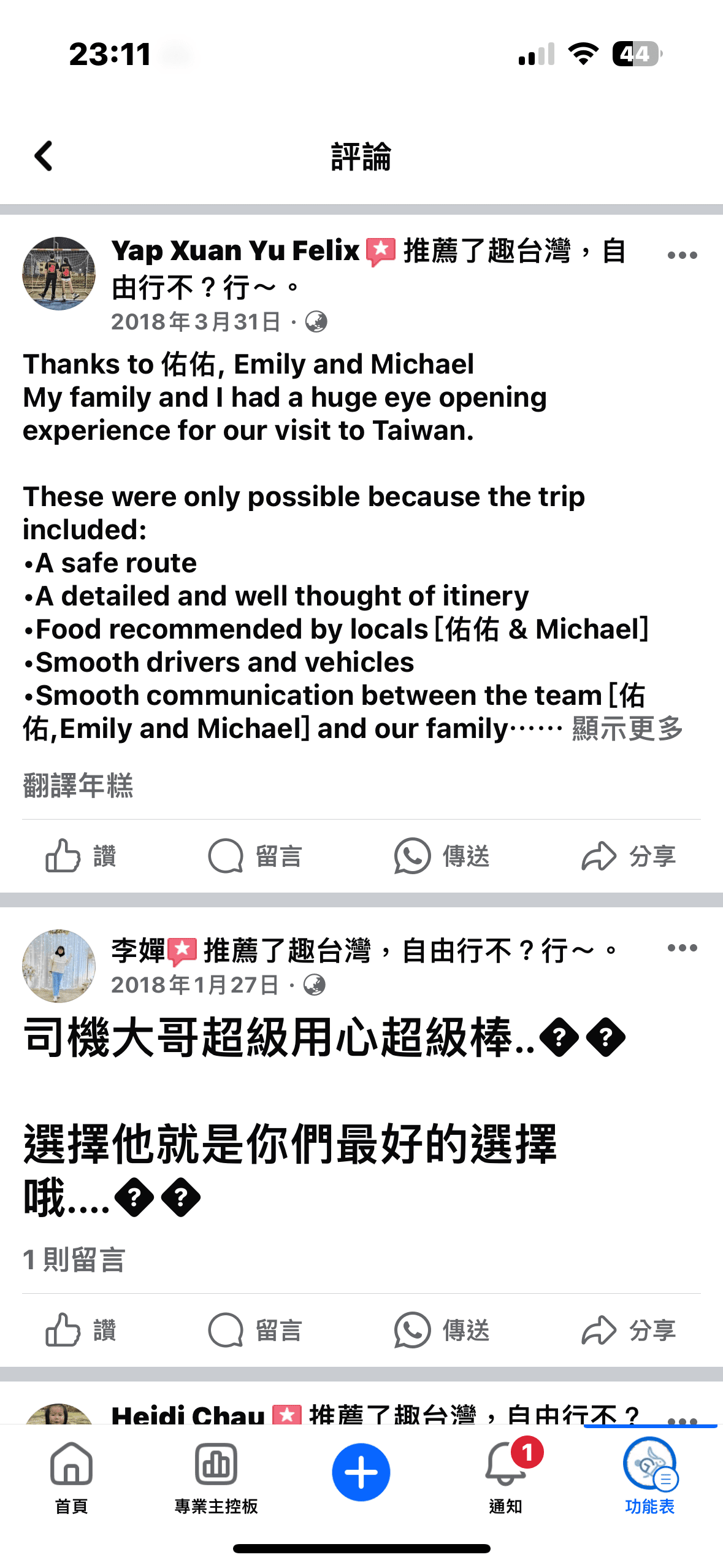
Task: View the 1則留言 on 李嬋's review
Action: (74, 1260)
